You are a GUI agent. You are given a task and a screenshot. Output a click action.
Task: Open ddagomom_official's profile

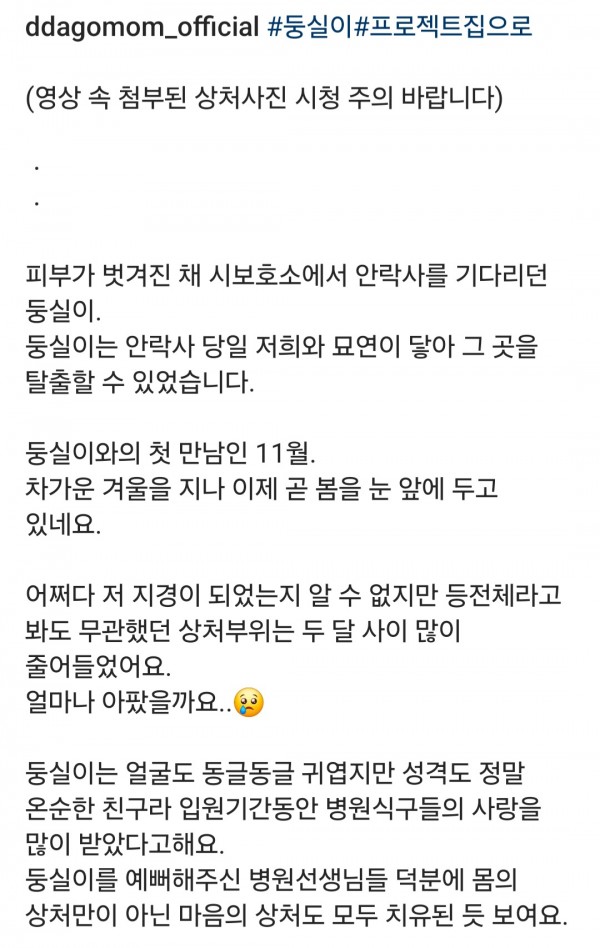[140, 29]
